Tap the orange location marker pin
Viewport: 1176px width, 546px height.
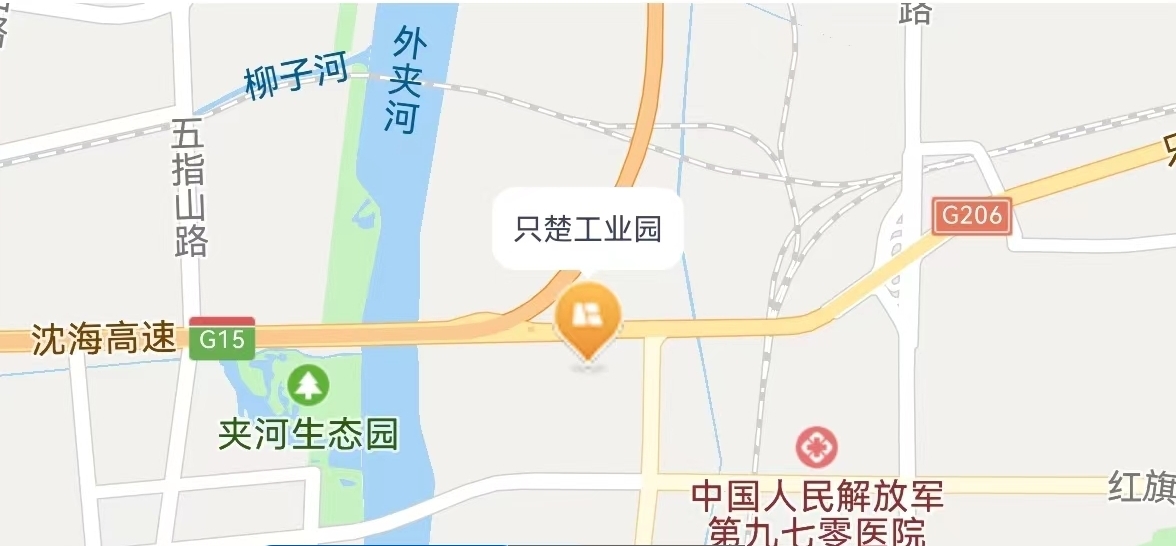588,317
